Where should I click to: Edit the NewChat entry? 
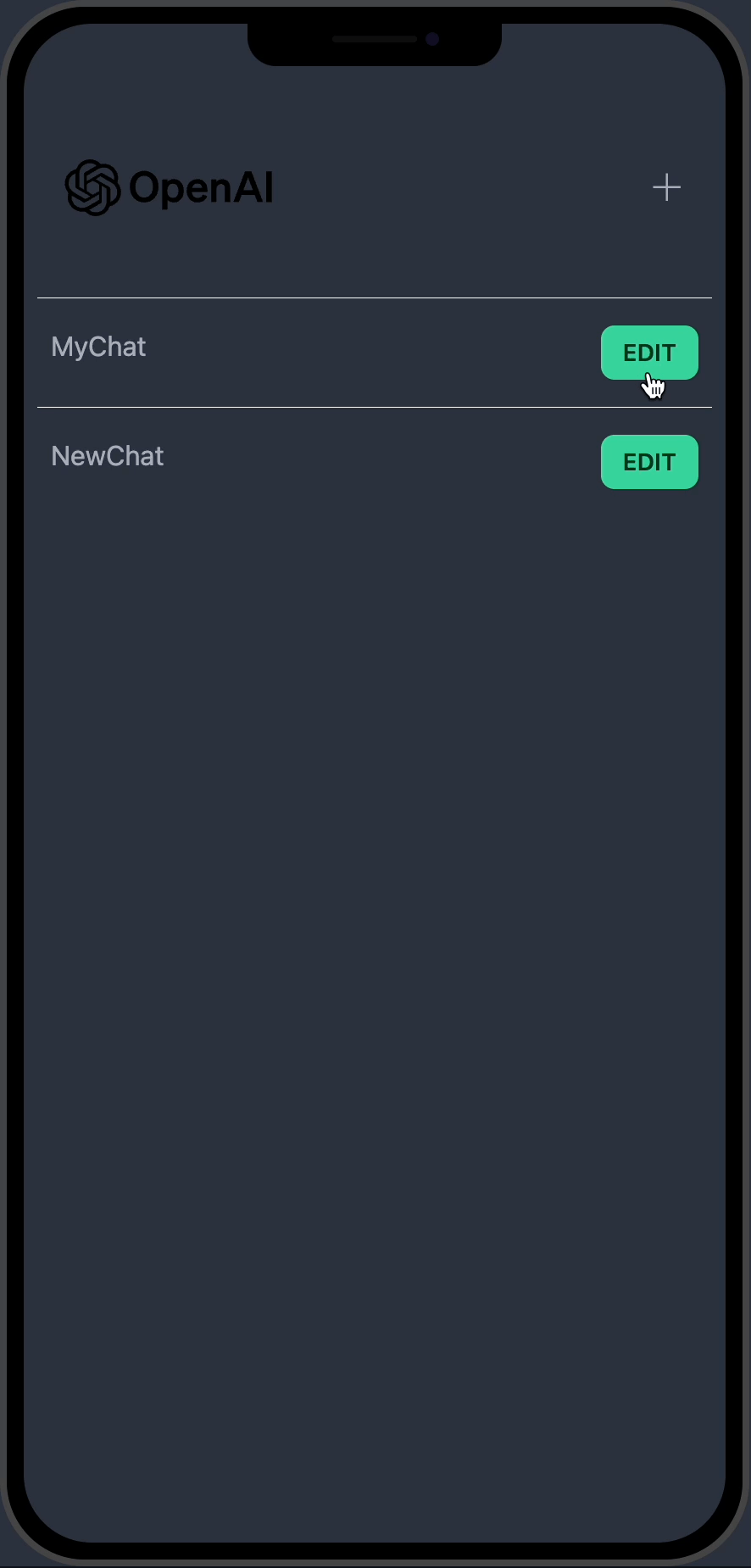tap(649, 462)
